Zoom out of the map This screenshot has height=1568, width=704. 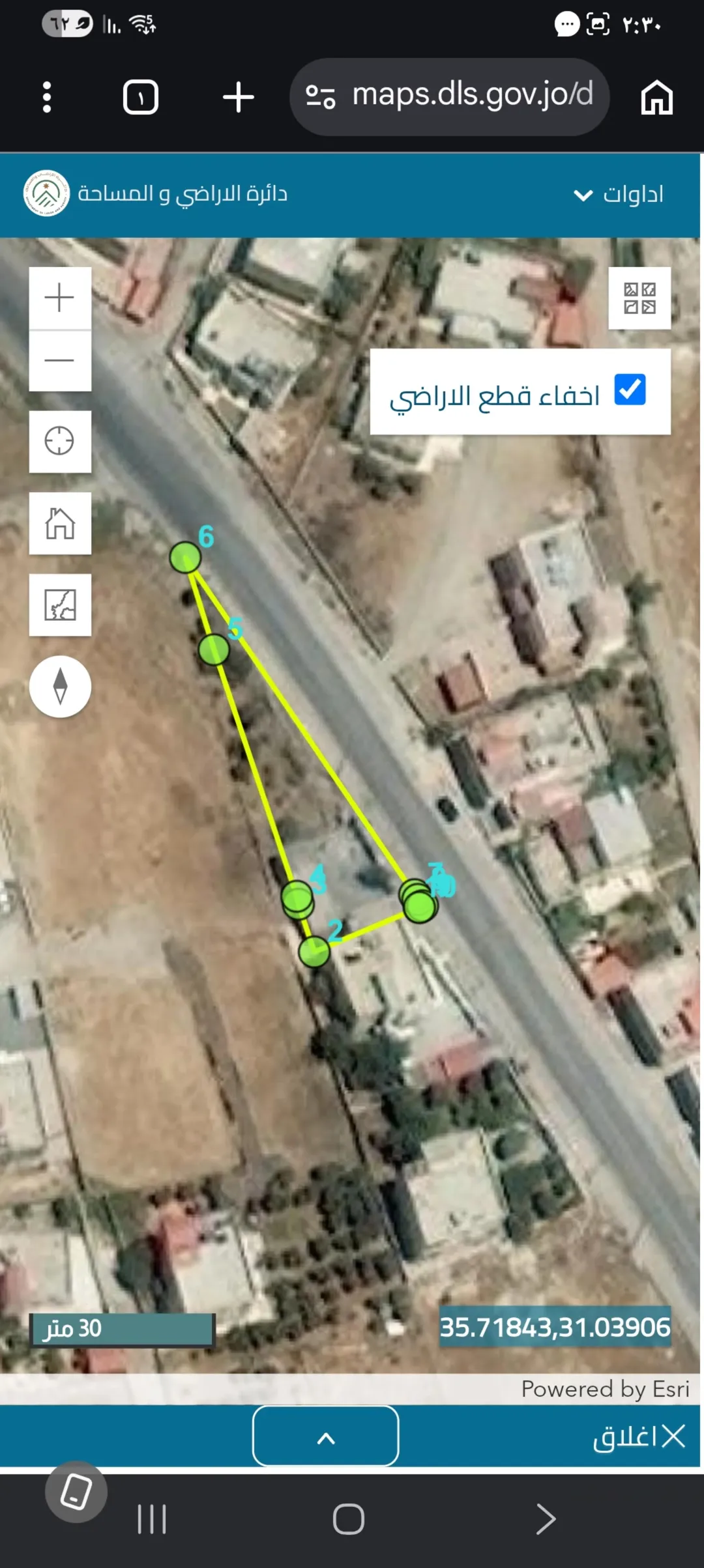60,360
